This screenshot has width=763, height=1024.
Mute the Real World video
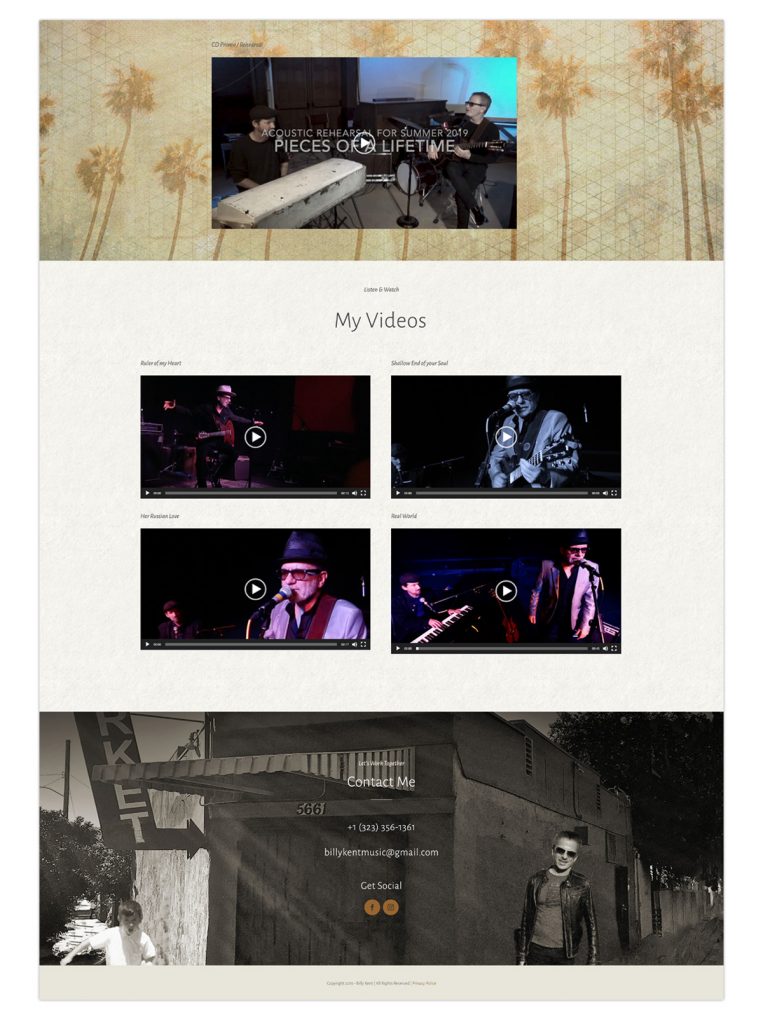click(x=605, y=648)
